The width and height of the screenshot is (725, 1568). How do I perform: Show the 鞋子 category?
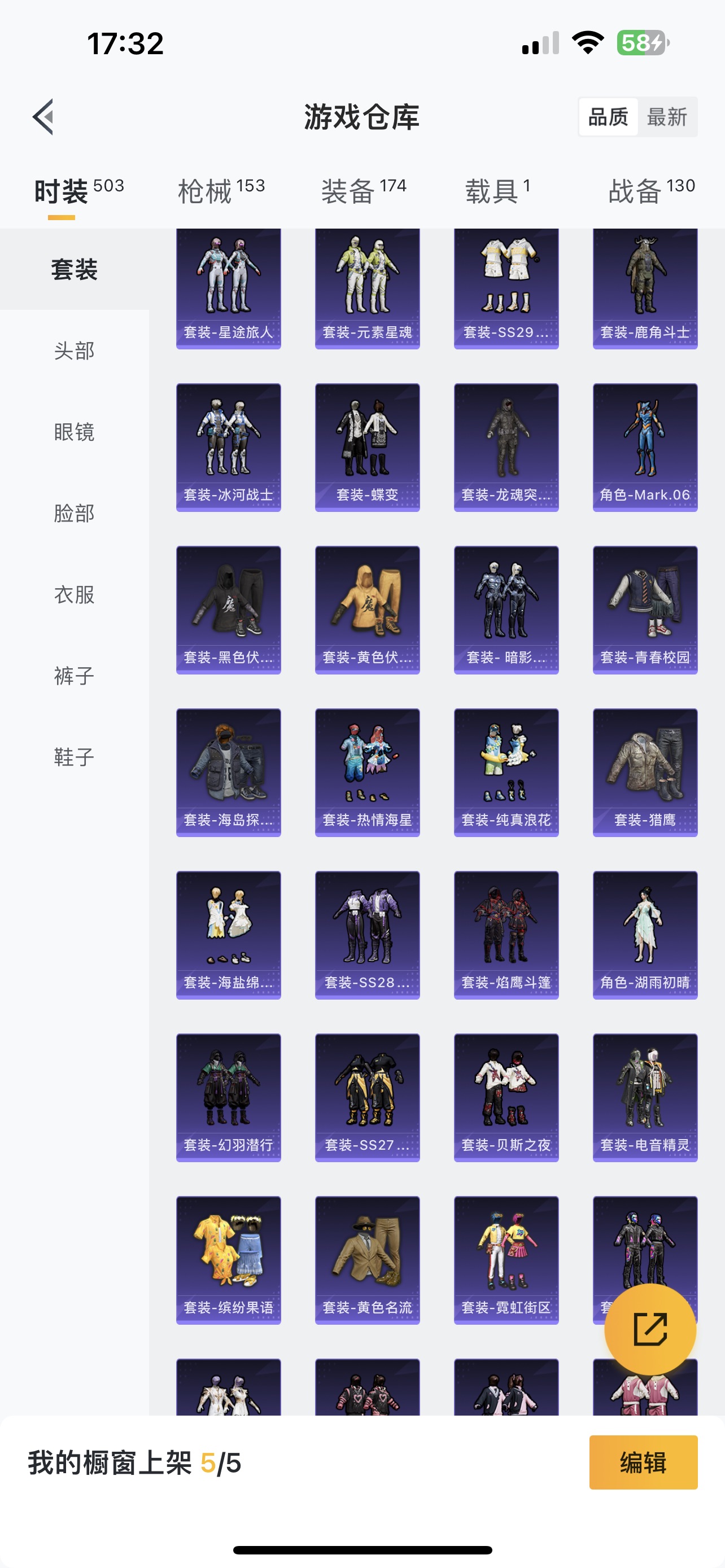(x=75, y=757)
